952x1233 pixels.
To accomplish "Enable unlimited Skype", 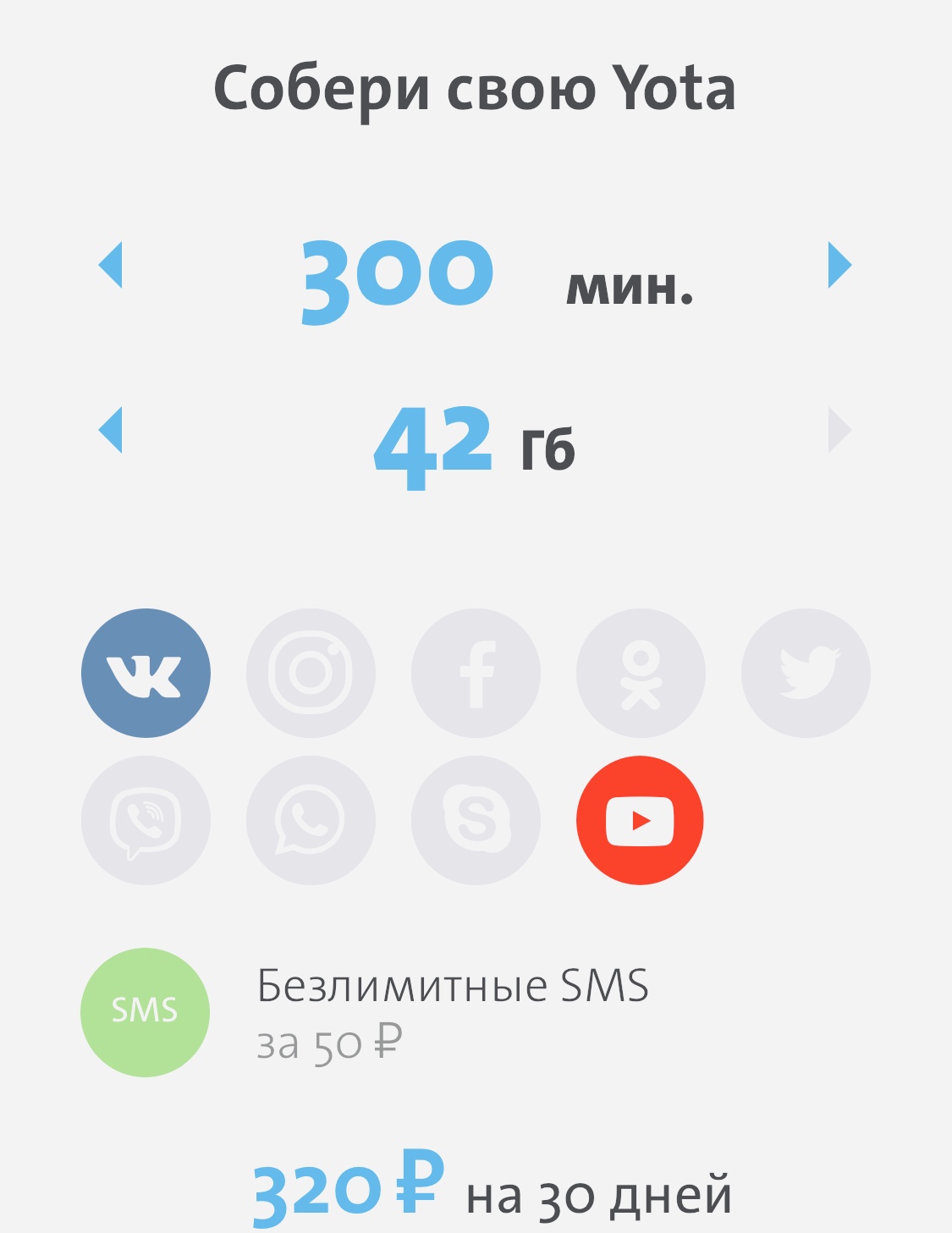I will [476, 820].
